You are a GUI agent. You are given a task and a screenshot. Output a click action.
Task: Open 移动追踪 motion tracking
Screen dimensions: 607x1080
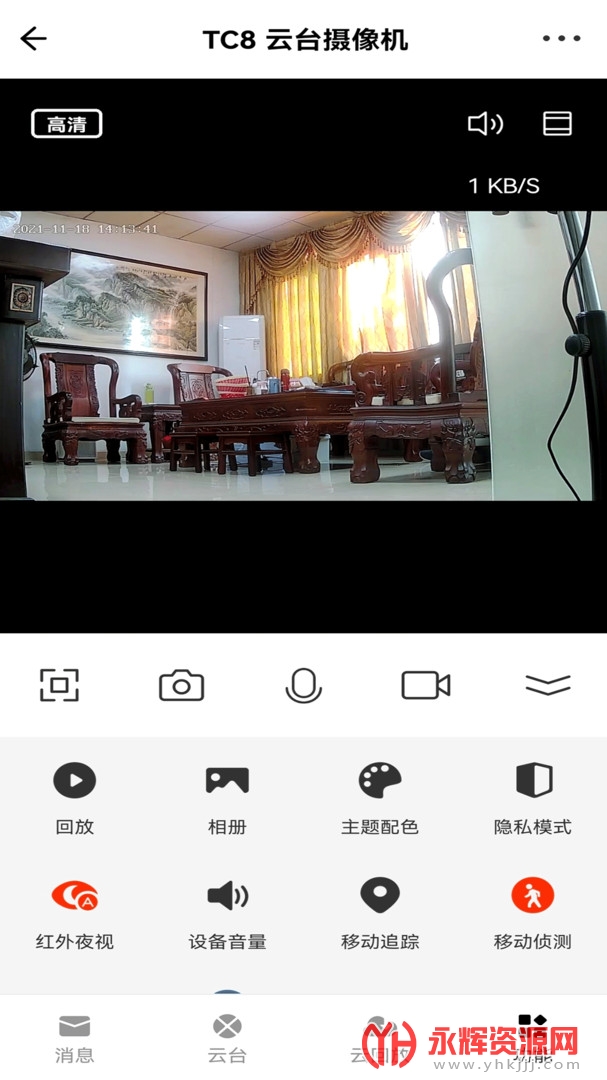pos(380,912)
